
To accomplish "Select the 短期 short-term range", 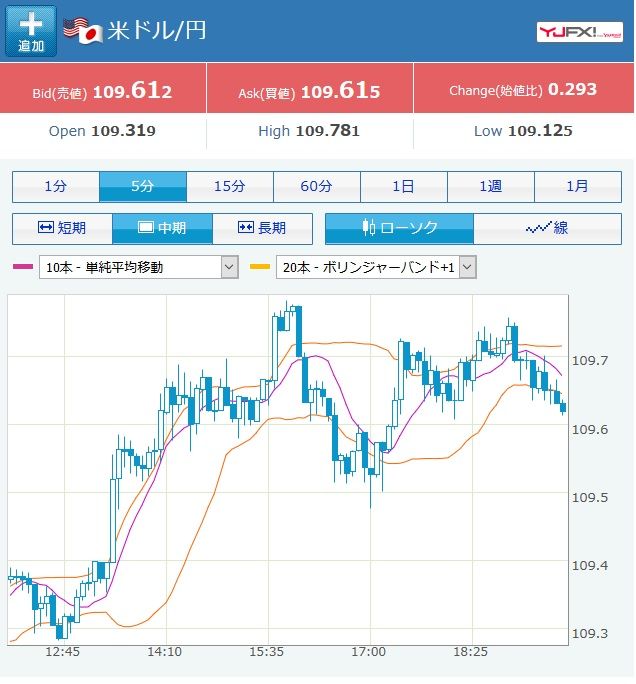I will (x=62, y=228).
